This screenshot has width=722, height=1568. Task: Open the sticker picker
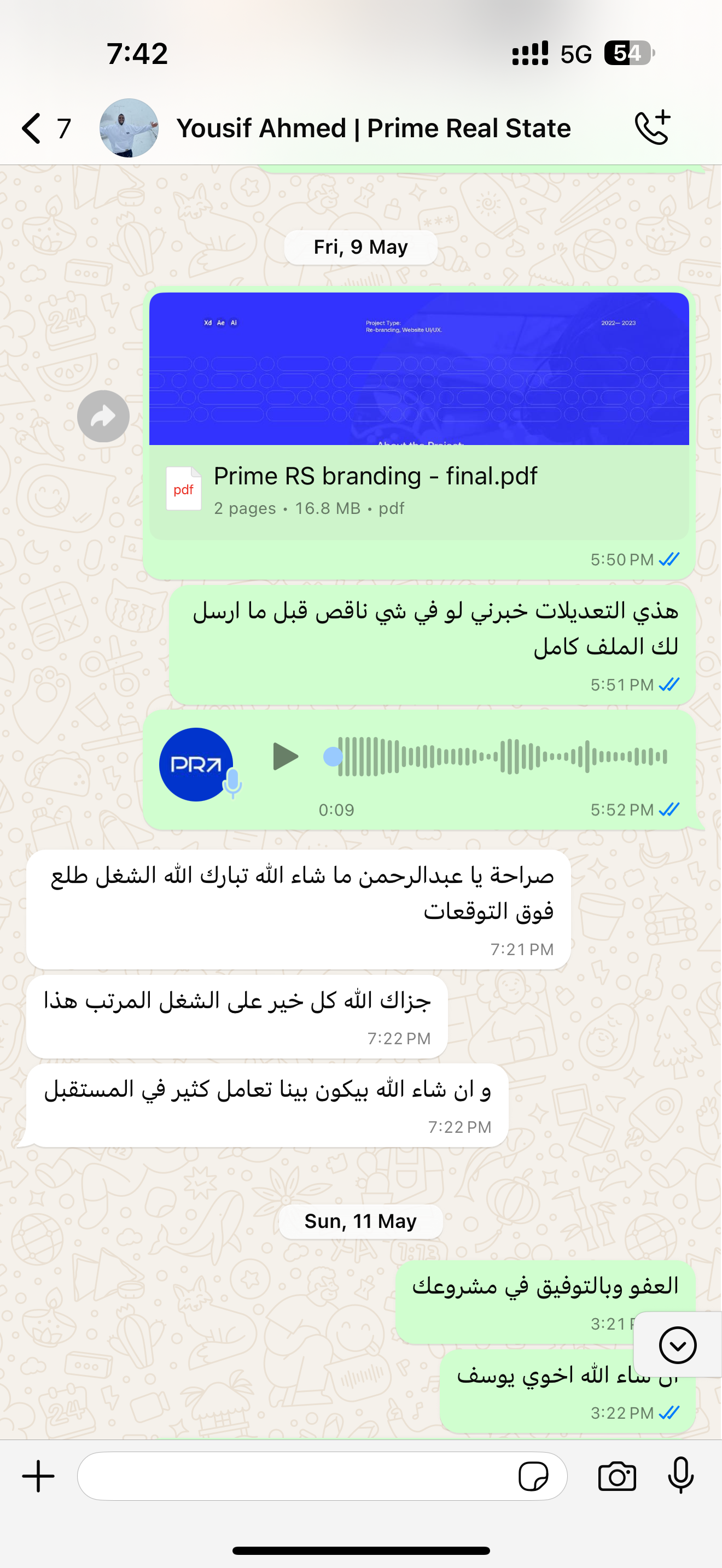click(x=533, y=1476)
